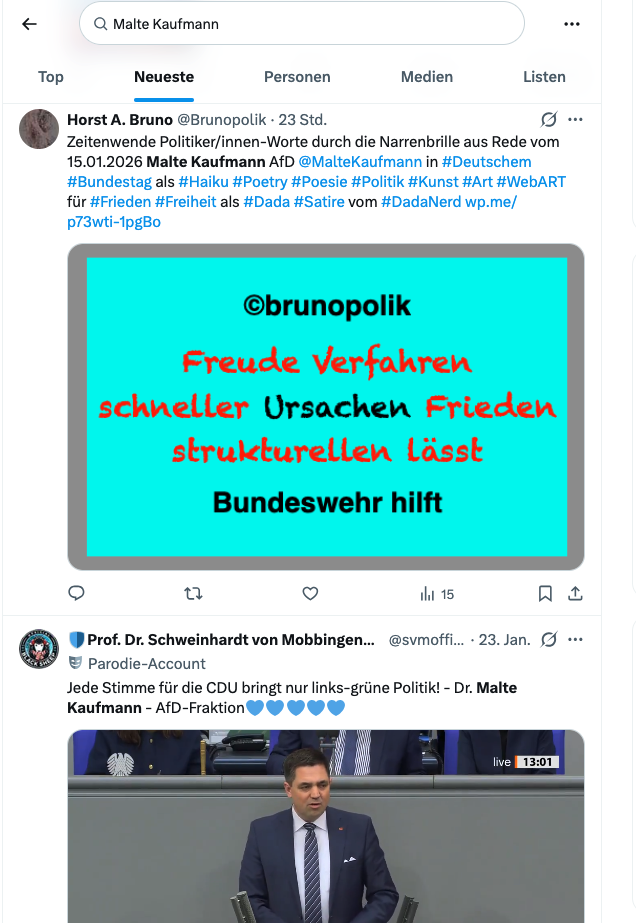Open more options on Prof. Dr. Schweinhardt's post

click(x=575, y=639)
